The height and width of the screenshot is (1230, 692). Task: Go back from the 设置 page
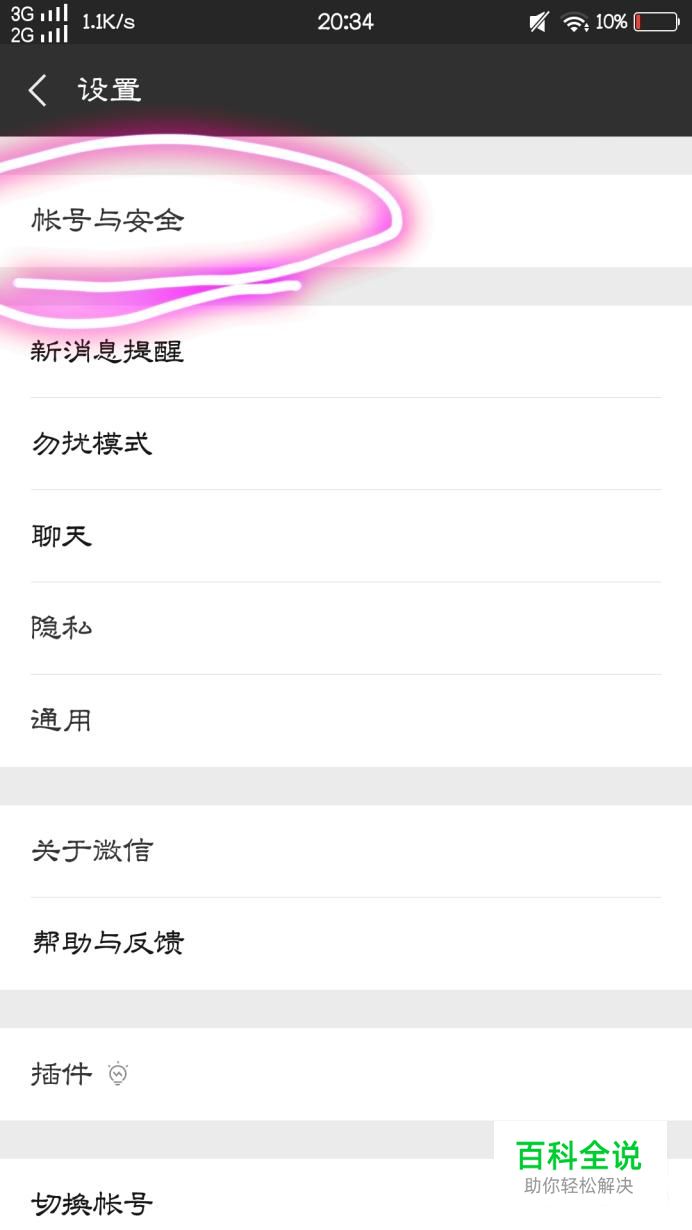coord(38,90)
